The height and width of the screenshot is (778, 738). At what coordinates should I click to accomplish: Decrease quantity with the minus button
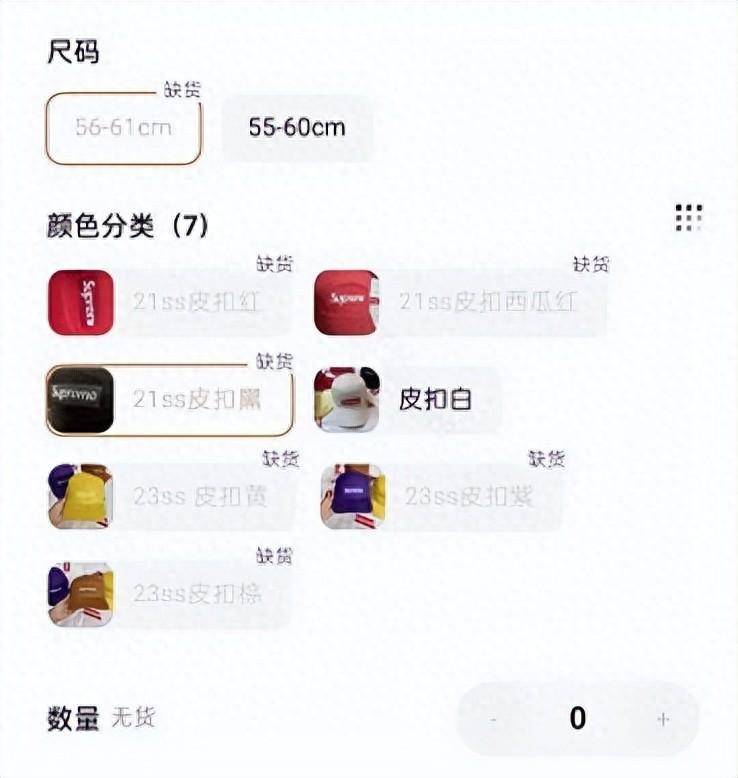point(493,719)
